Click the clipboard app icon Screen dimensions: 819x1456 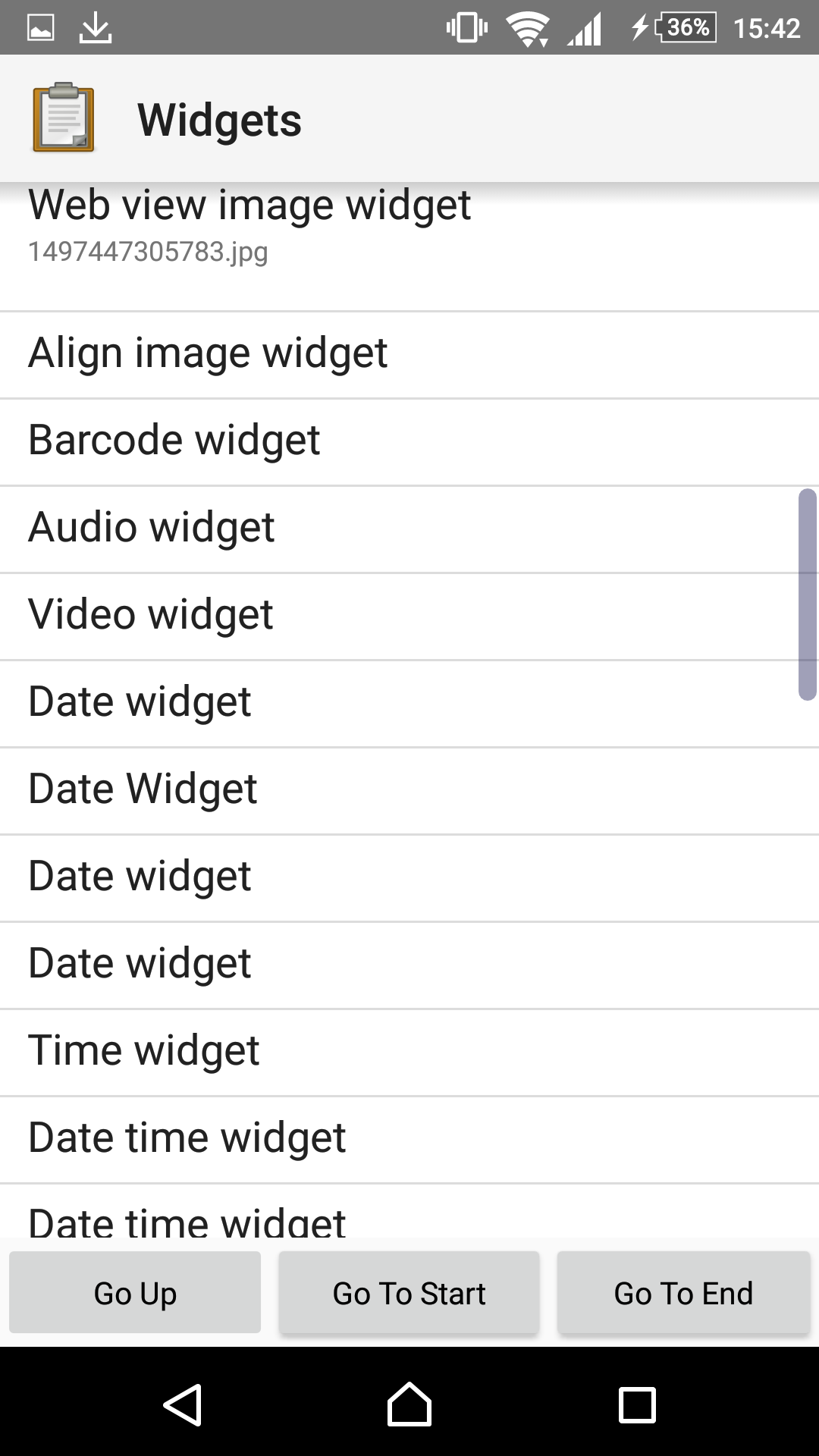(64, 118)
